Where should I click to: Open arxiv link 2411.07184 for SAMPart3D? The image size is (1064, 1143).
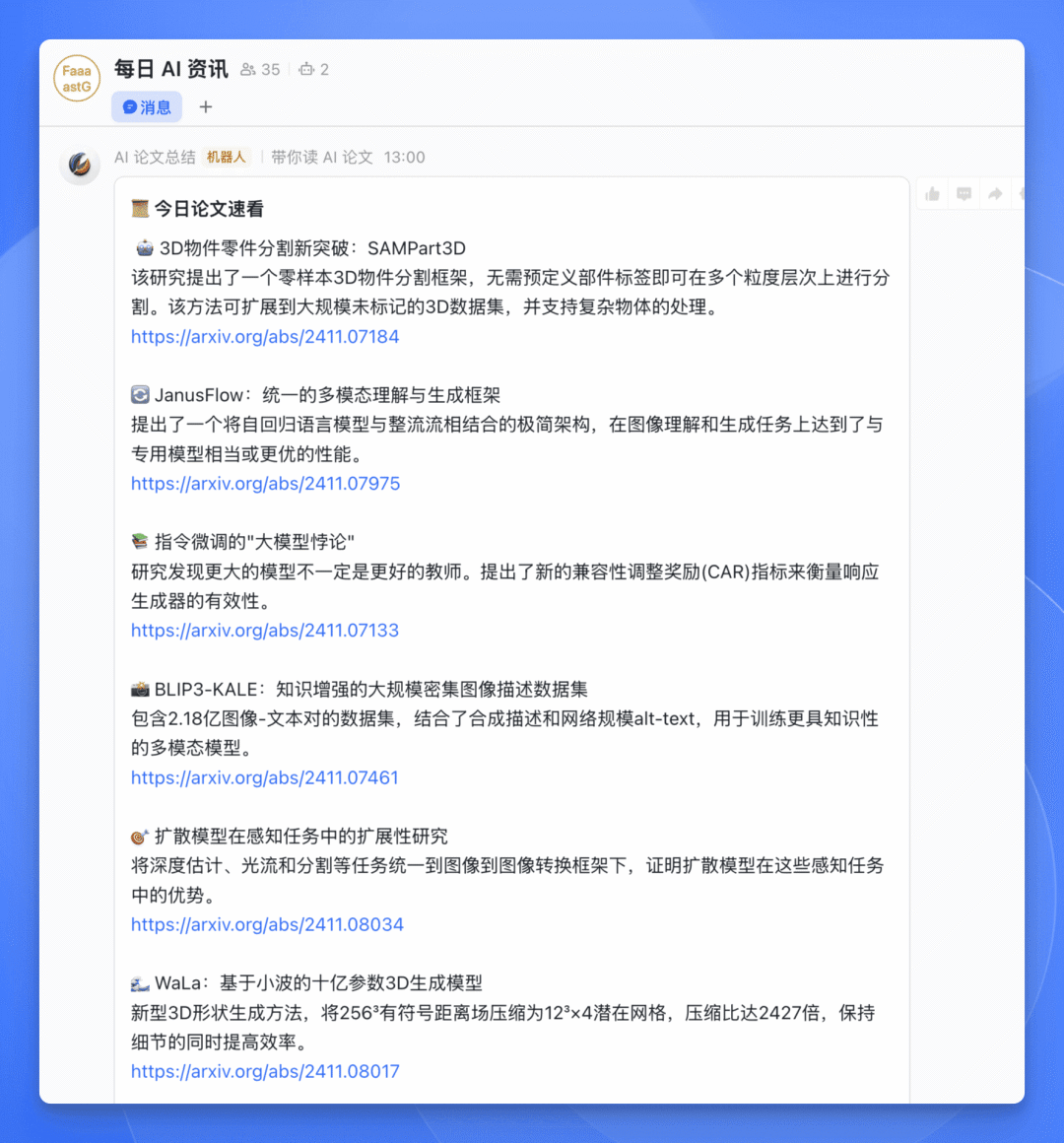coord(265,337)
